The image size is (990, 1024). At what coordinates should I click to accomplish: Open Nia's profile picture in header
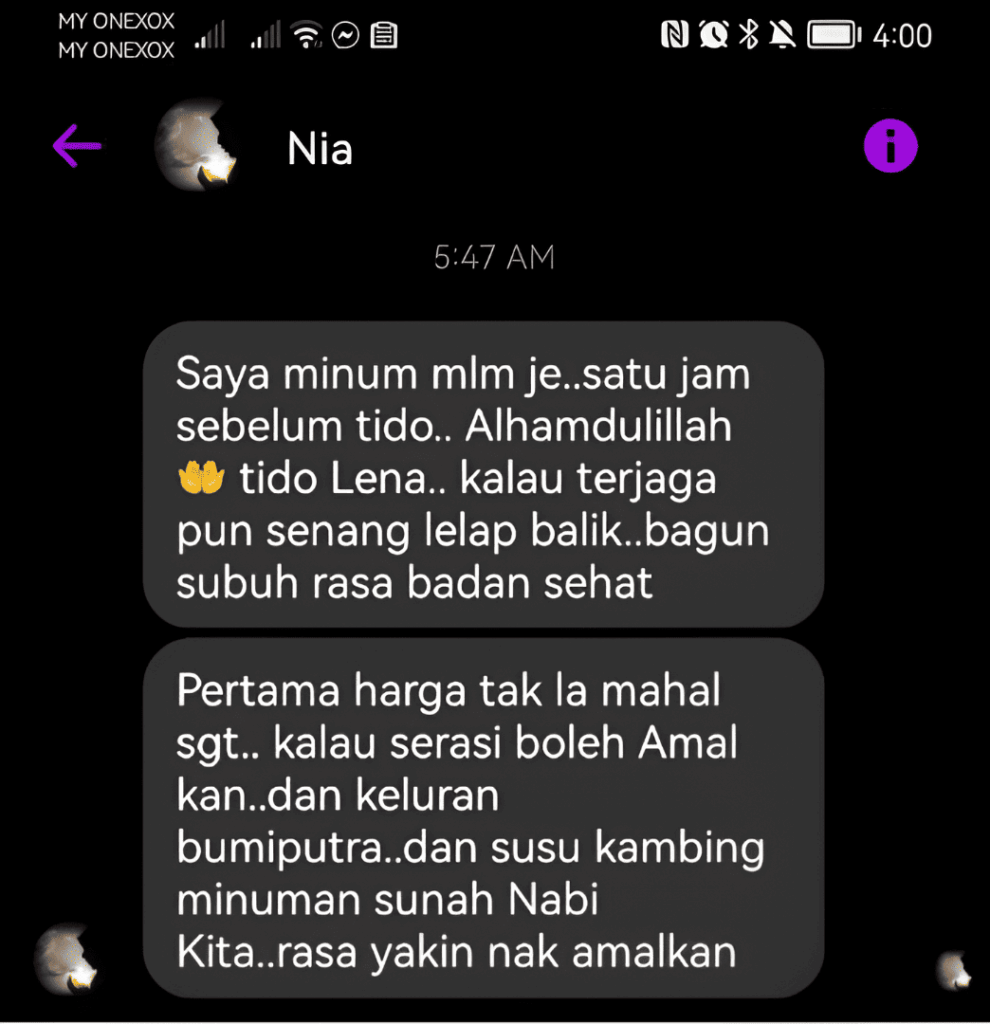click(195, 148)
